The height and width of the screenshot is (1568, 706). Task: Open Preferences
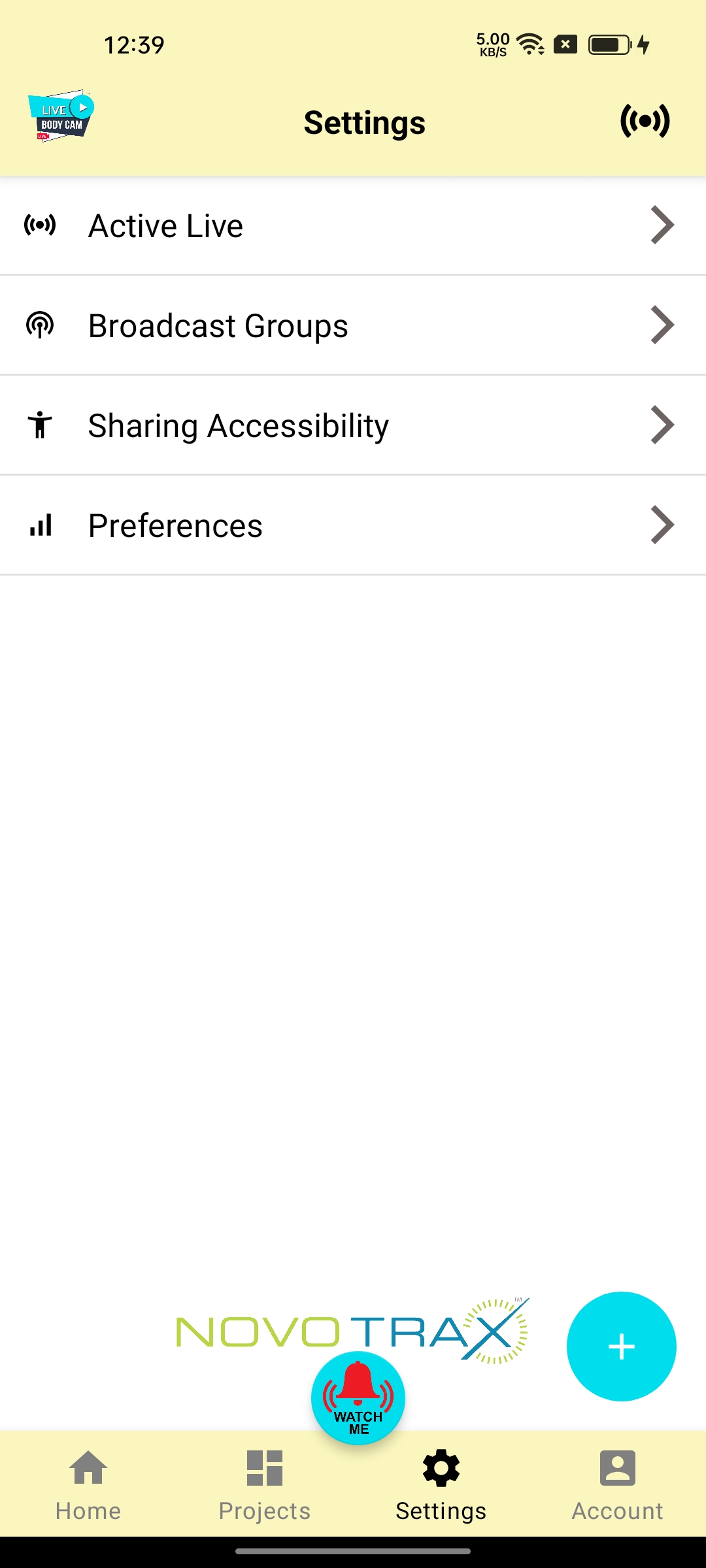click(353, 525)
